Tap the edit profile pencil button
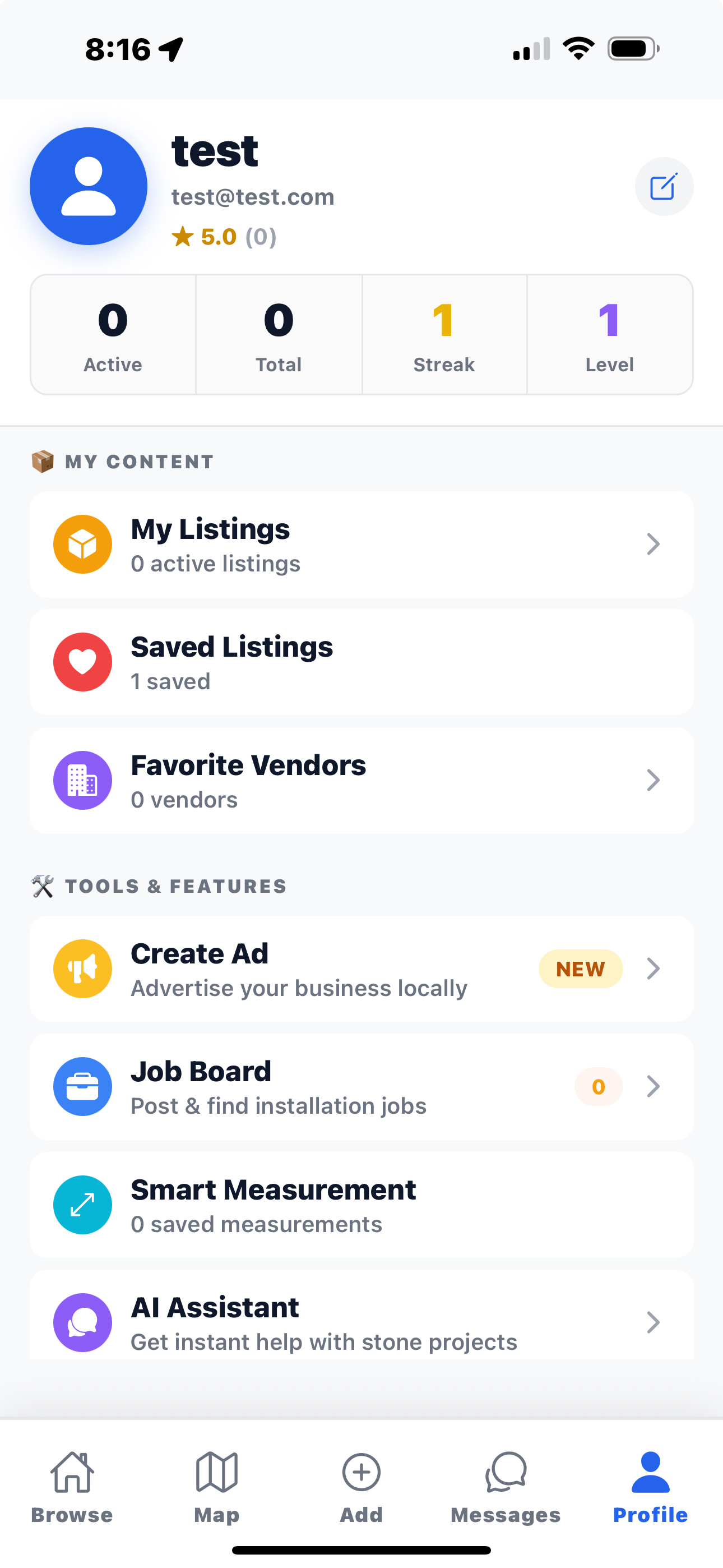 [664, 187]
